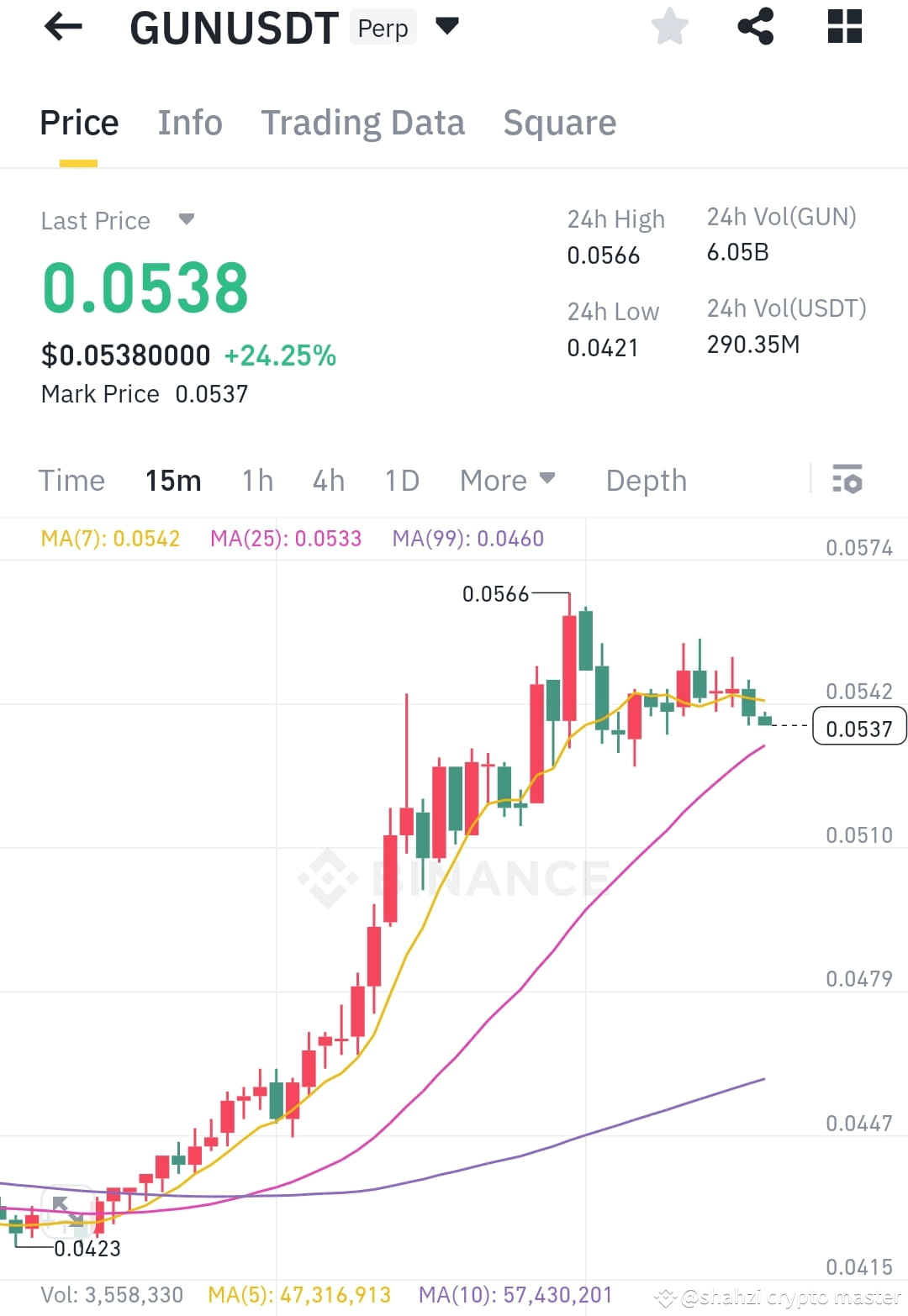The image size is (908, 1316).
Task: Expand the Last Price display options
Action: tap(186, 219)
